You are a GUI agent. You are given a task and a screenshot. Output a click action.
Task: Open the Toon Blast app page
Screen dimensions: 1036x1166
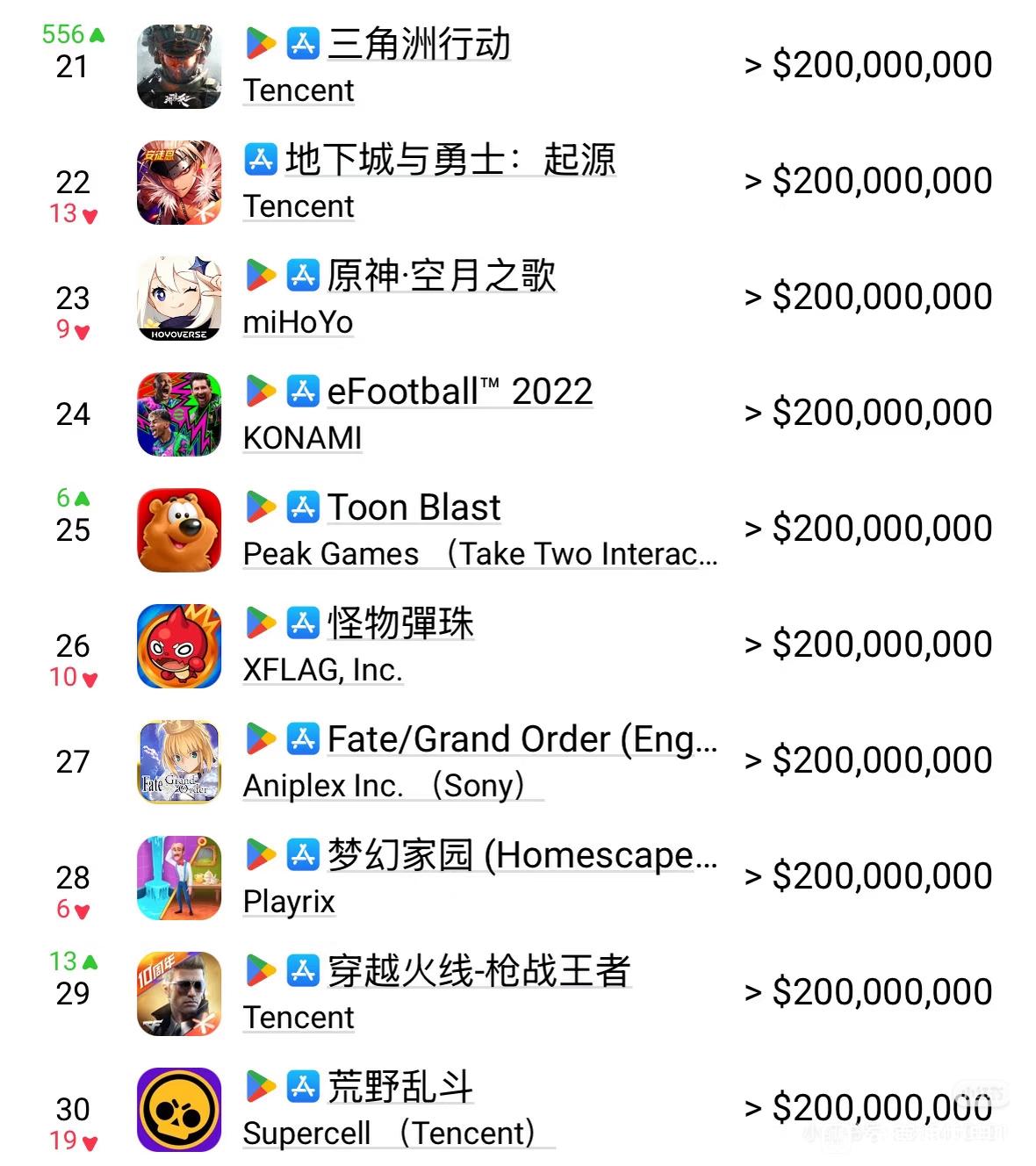pyautogui.click(x=414, y=507)
